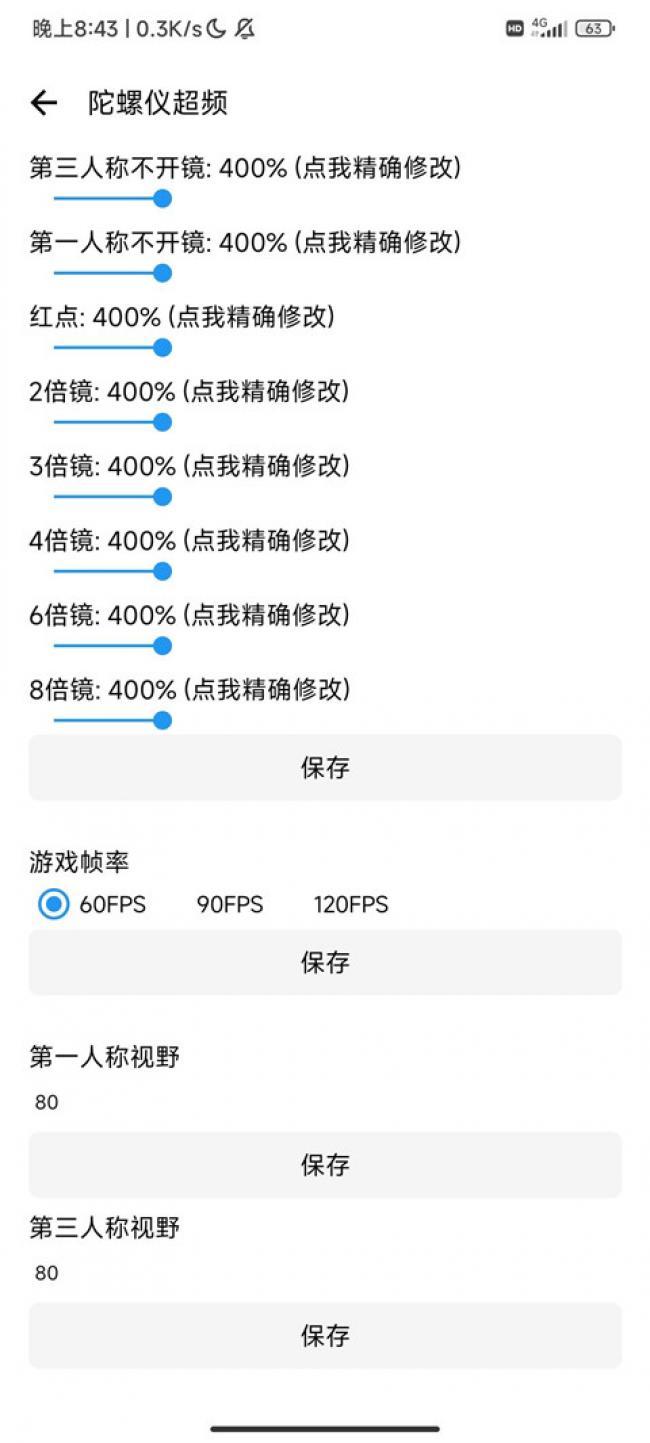Choose 90FPS as game frame rate
This screenshot has height=1443, width=650.
coord(229,905)
